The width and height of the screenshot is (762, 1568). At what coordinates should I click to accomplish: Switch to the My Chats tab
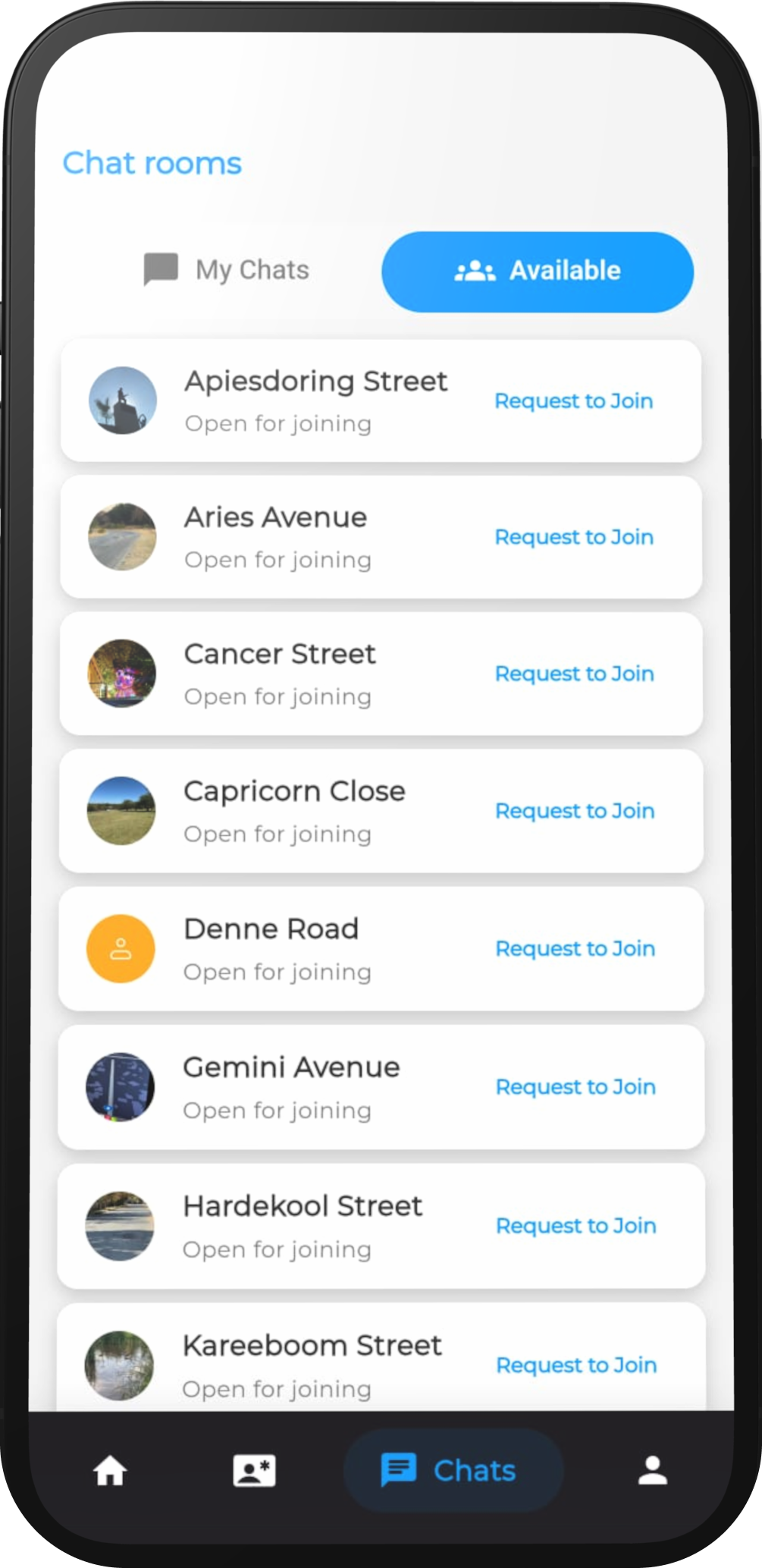pyautogui.click(x=227, y=270)
